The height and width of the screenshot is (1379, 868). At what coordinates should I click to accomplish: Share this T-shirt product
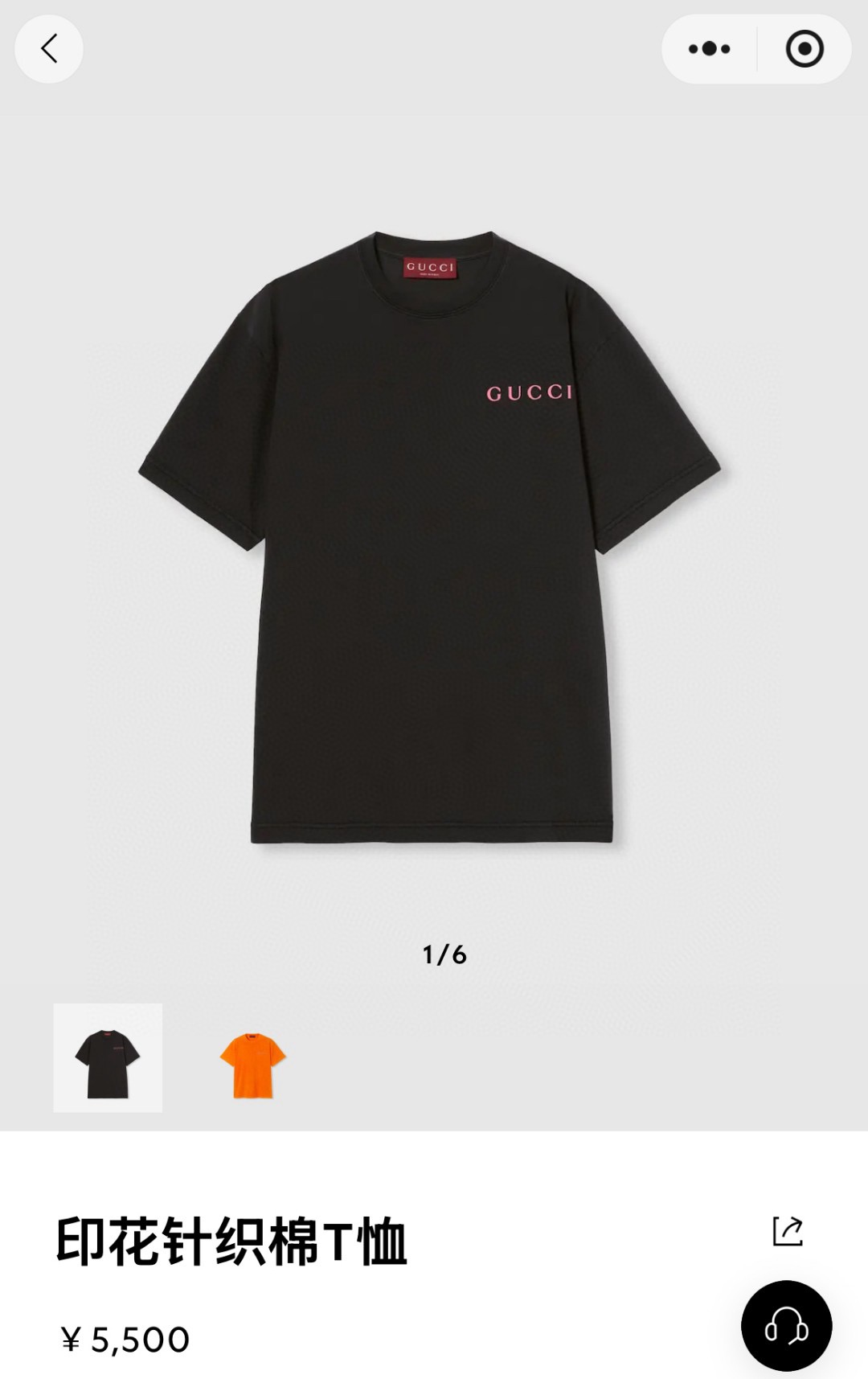(x=788, y=1231)
